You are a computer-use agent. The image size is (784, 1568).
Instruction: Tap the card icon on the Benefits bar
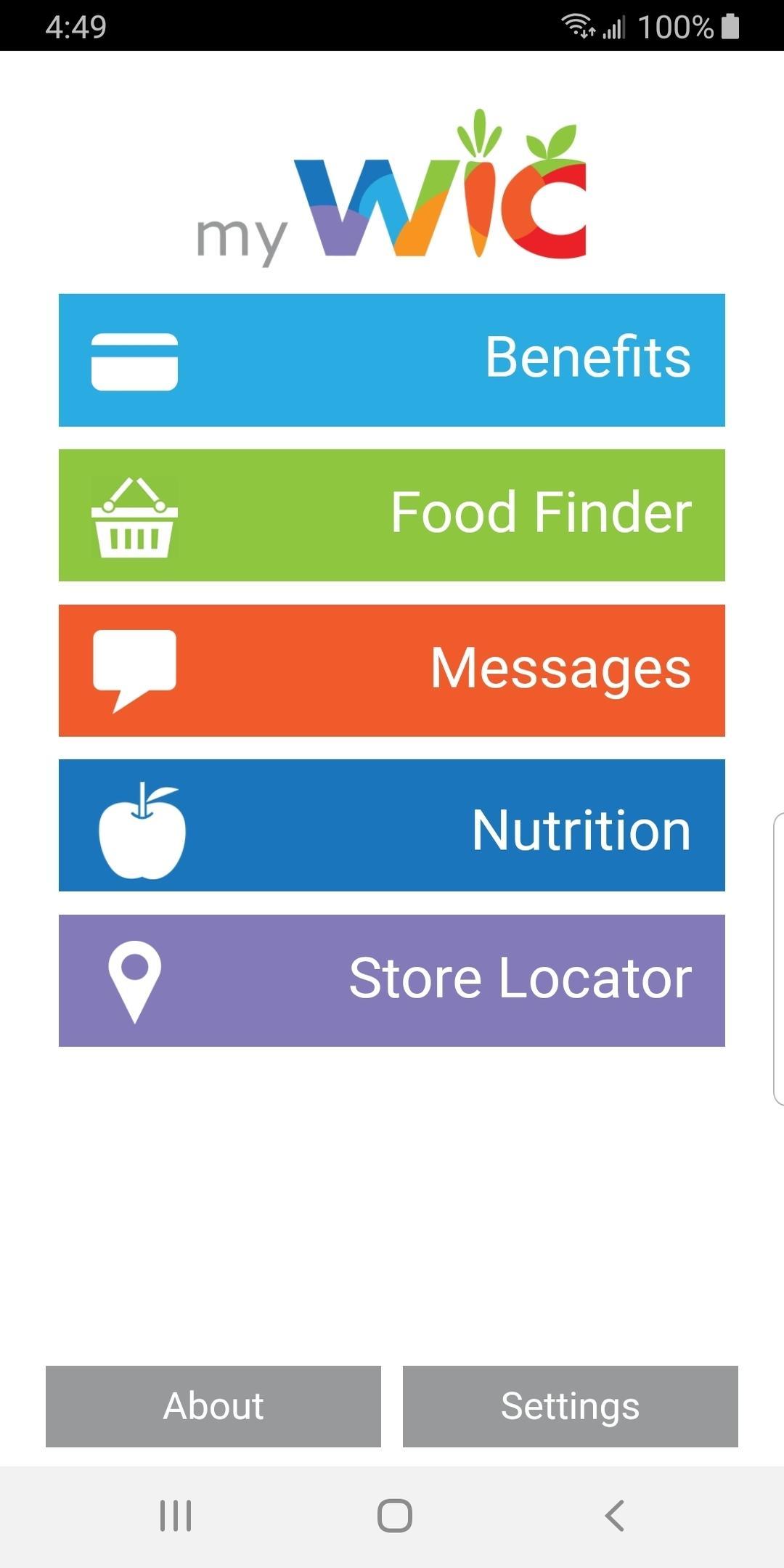(134, 361)
